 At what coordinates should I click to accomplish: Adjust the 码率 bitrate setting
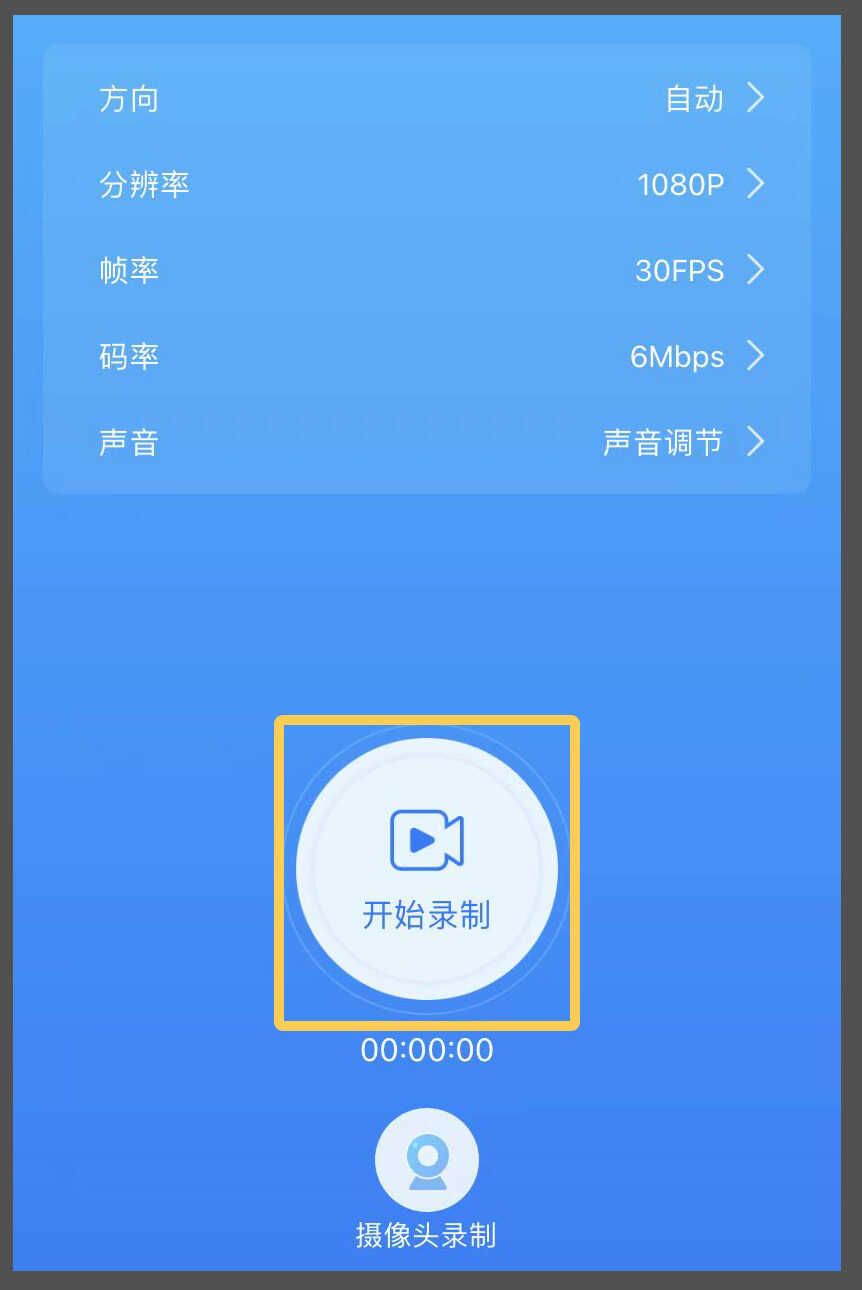(x=427, y=356)
